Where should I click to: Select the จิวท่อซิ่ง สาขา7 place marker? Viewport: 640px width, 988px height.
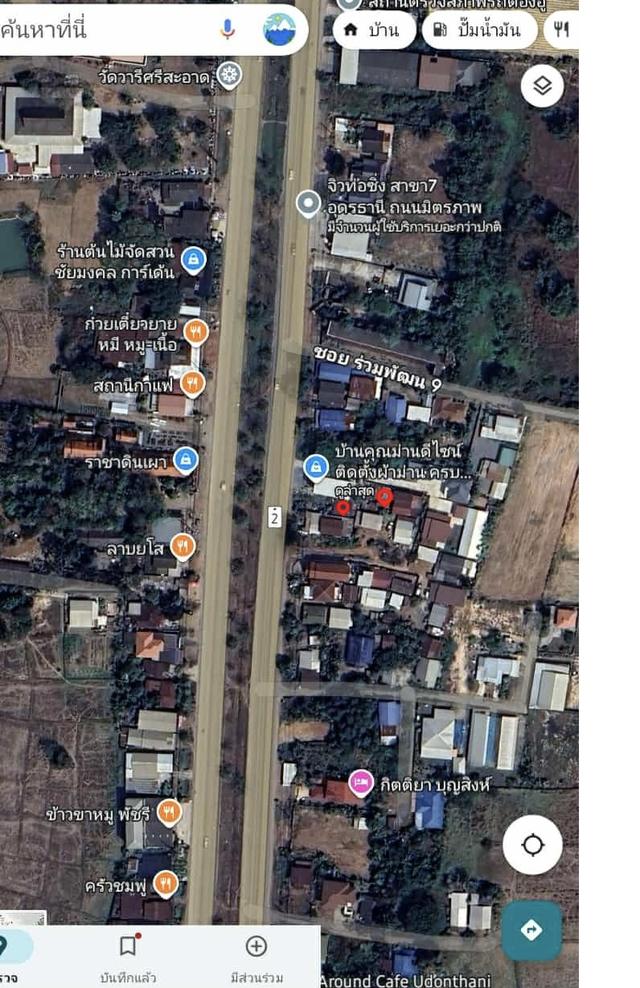(x=308, y=205)
